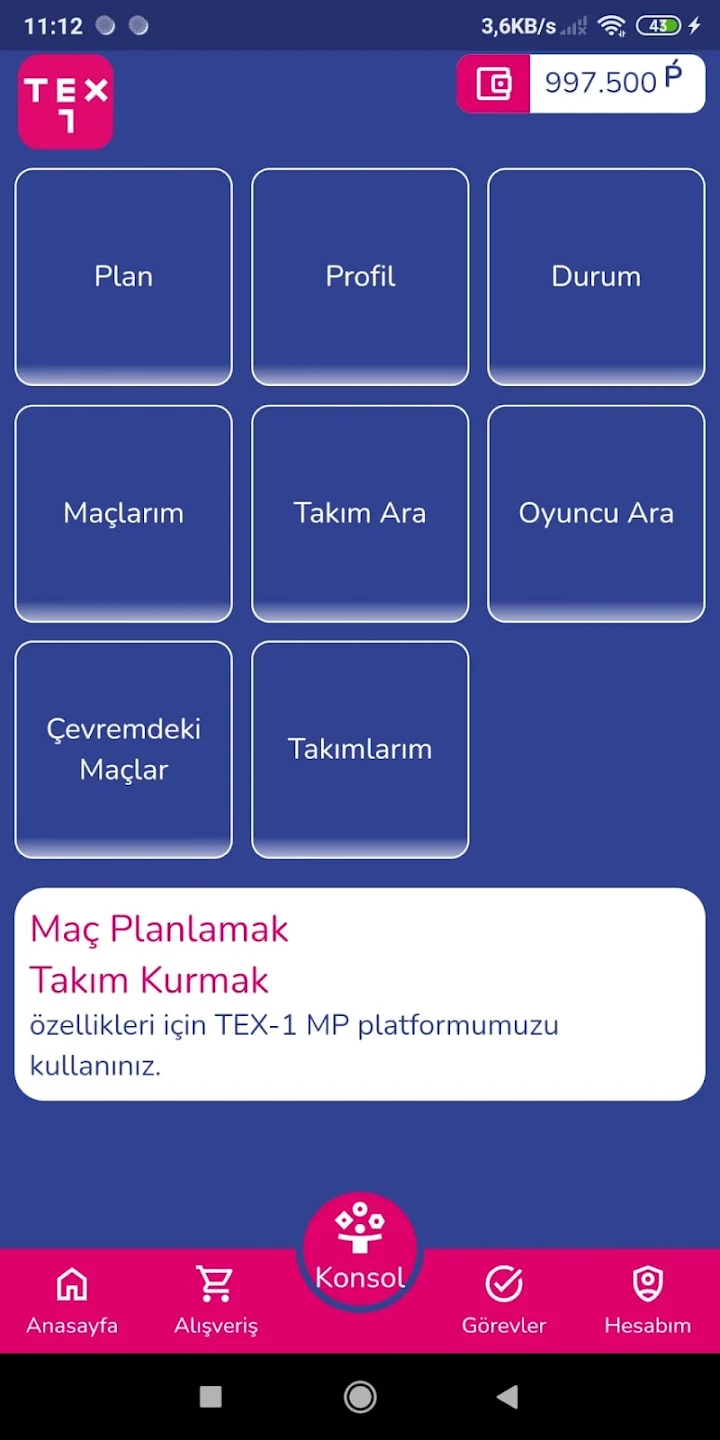Open Hesabım via the shield icon
This screenshot has width=720, height=1440.
tap(647, 1283)
